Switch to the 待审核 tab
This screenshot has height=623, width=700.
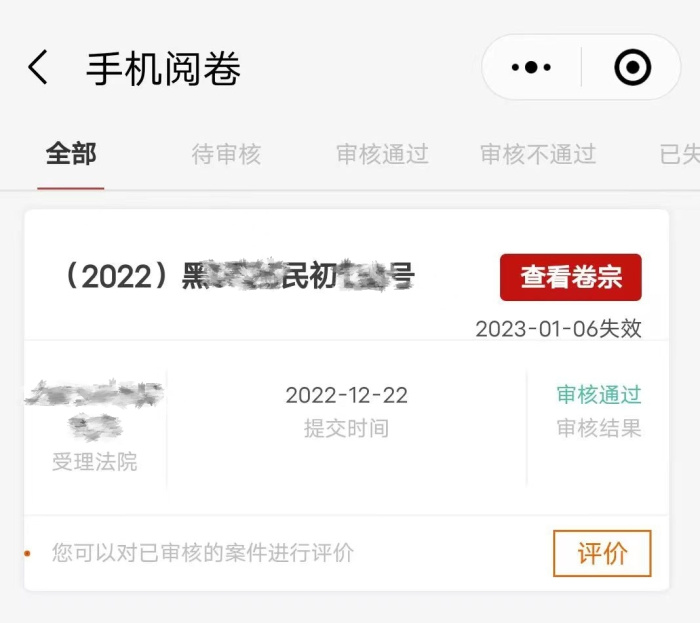click(226, 154)
